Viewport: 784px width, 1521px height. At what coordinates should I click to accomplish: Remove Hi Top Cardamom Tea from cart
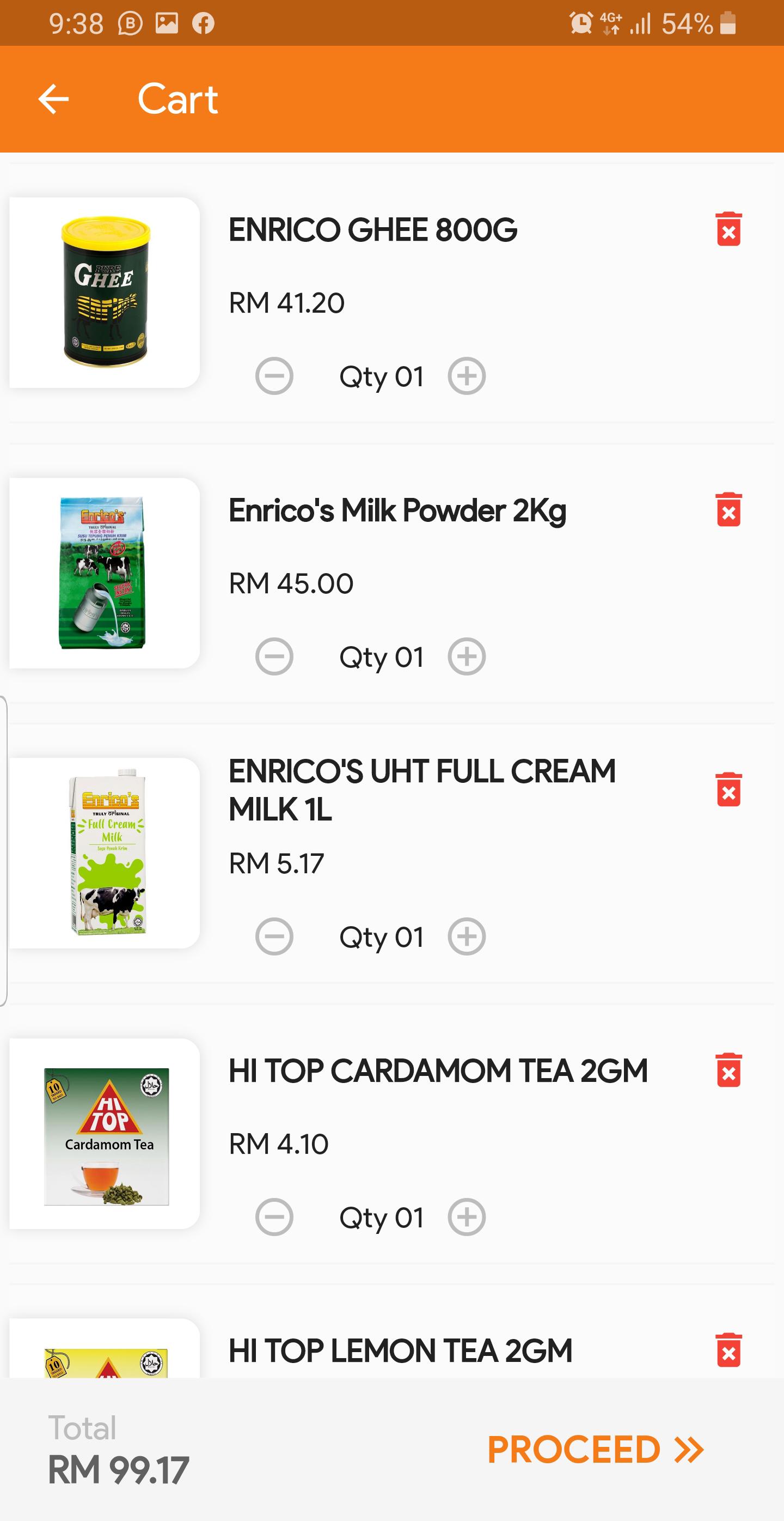728,1070
